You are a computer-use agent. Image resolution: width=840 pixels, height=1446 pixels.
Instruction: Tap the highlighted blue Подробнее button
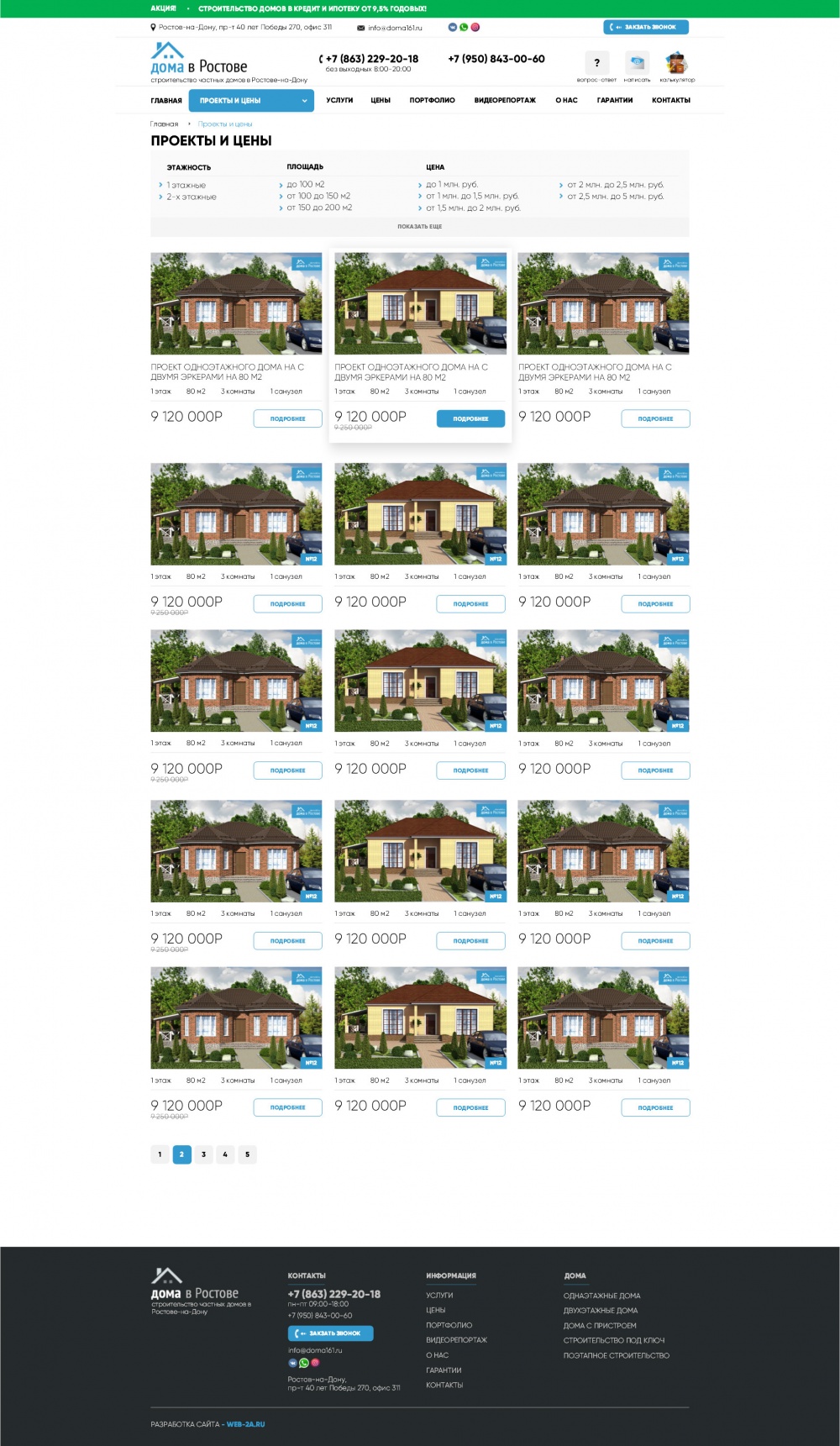point(470,418)
